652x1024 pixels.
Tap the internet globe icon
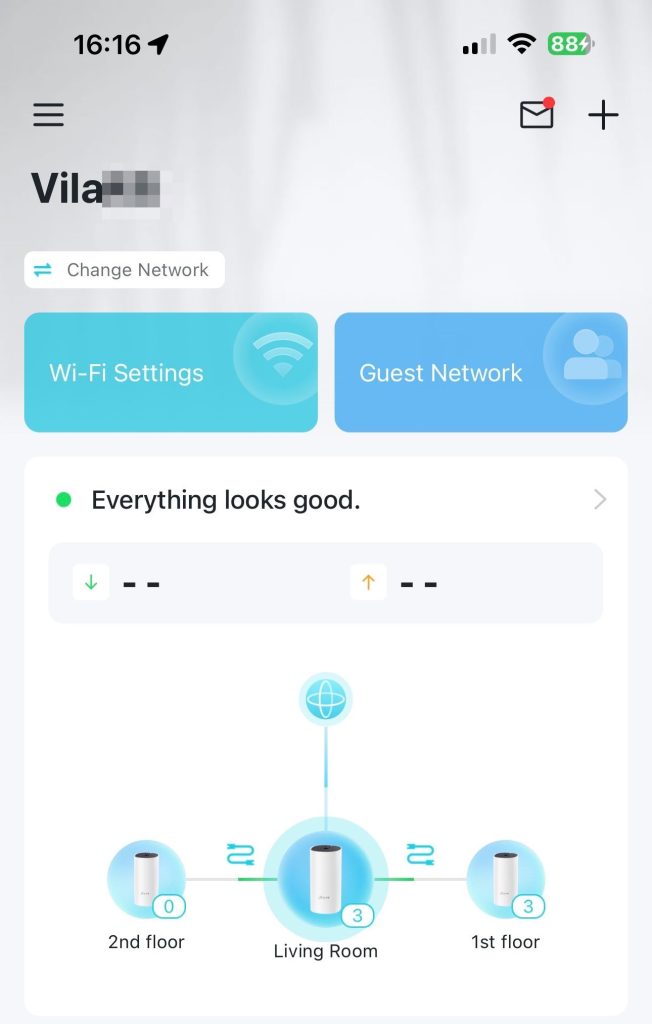pos(326,699)
